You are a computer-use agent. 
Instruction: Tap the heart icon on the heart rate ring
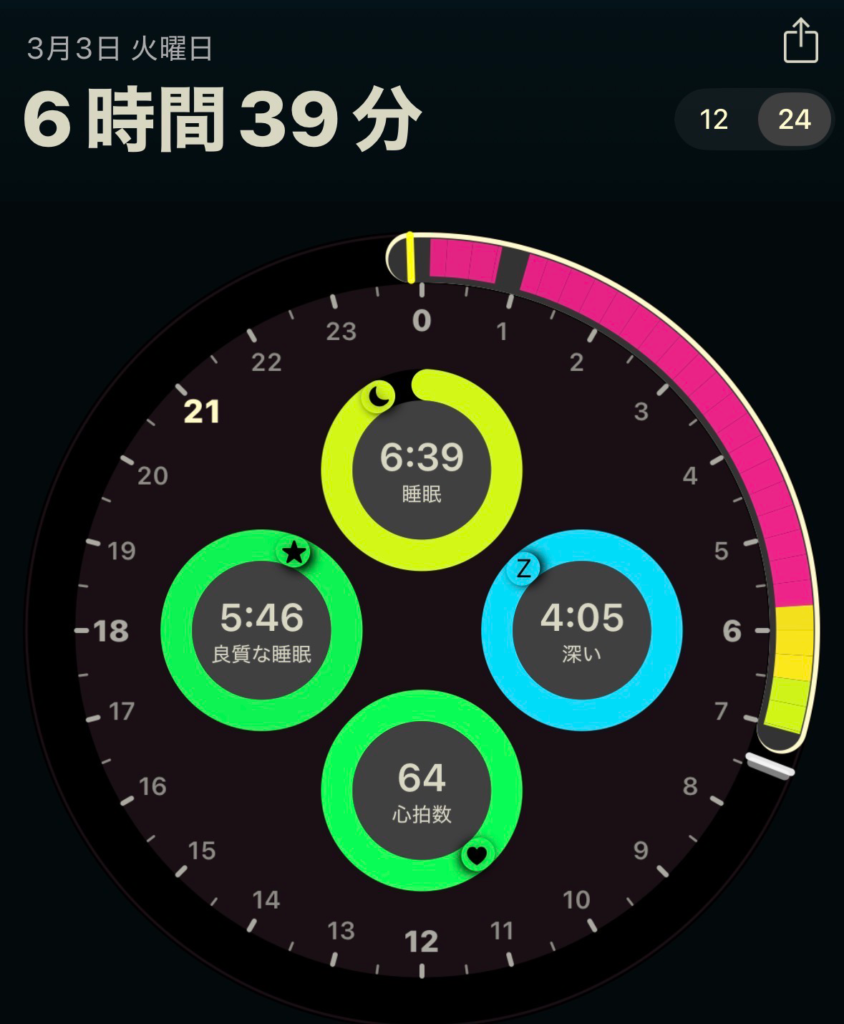478,855
